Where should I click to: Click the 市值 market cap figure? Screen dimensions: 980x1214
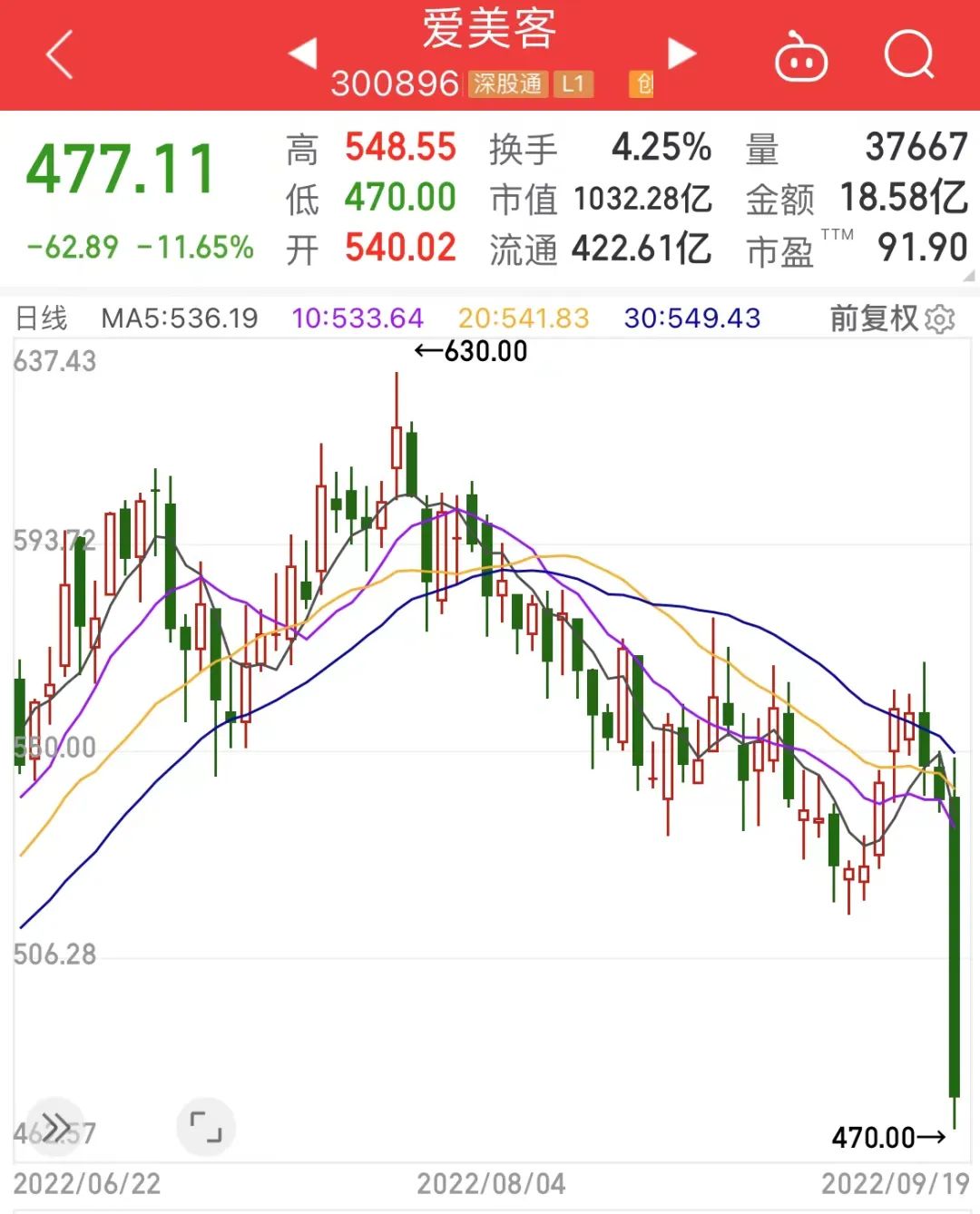pos(642,198)
